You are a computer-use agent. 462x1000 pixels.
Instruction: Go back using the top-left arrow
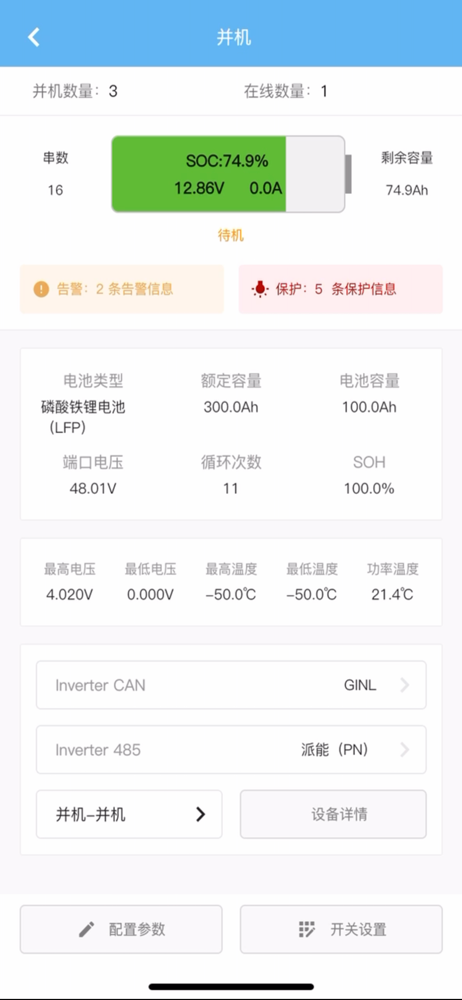coord(34,37)
